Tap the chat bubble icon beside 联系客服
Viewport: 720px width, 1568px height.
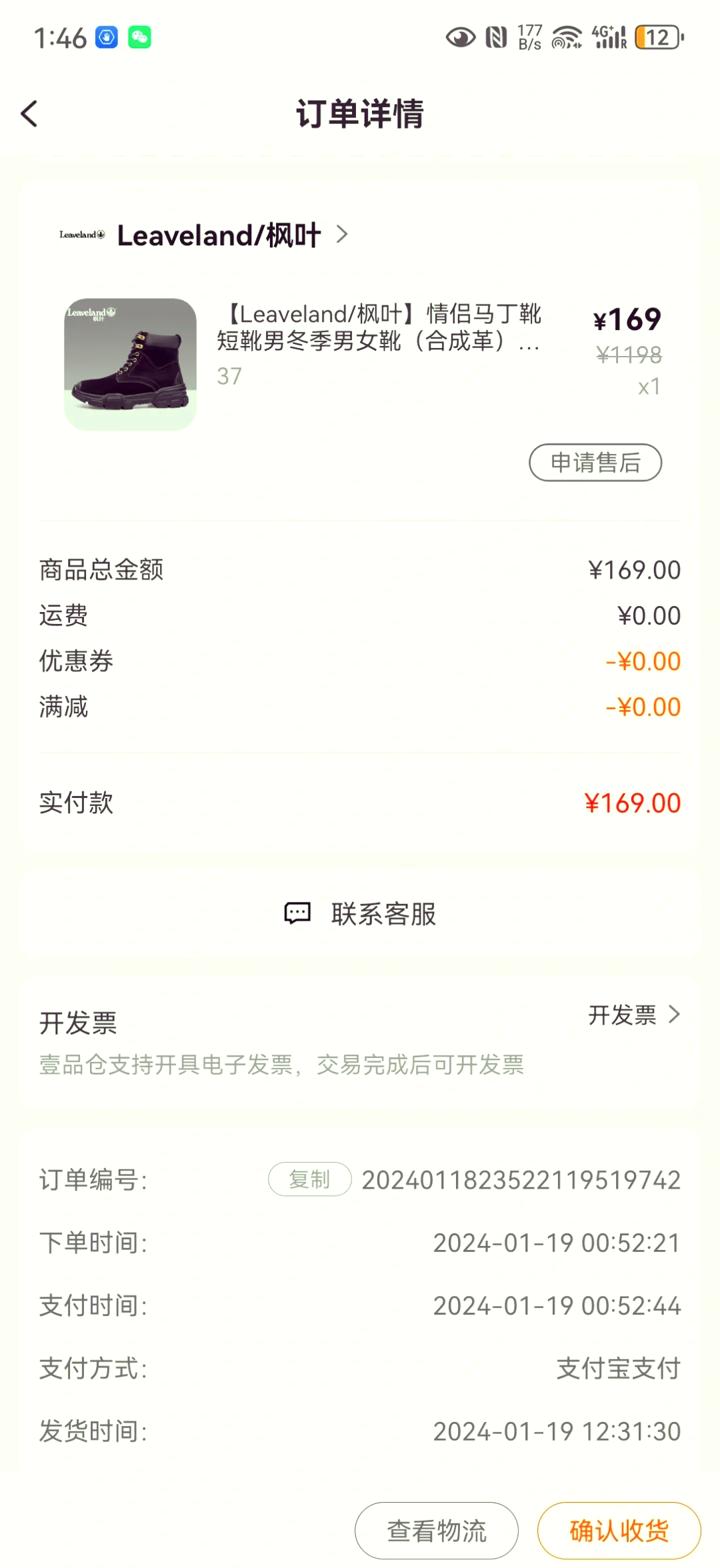(297, 913)
